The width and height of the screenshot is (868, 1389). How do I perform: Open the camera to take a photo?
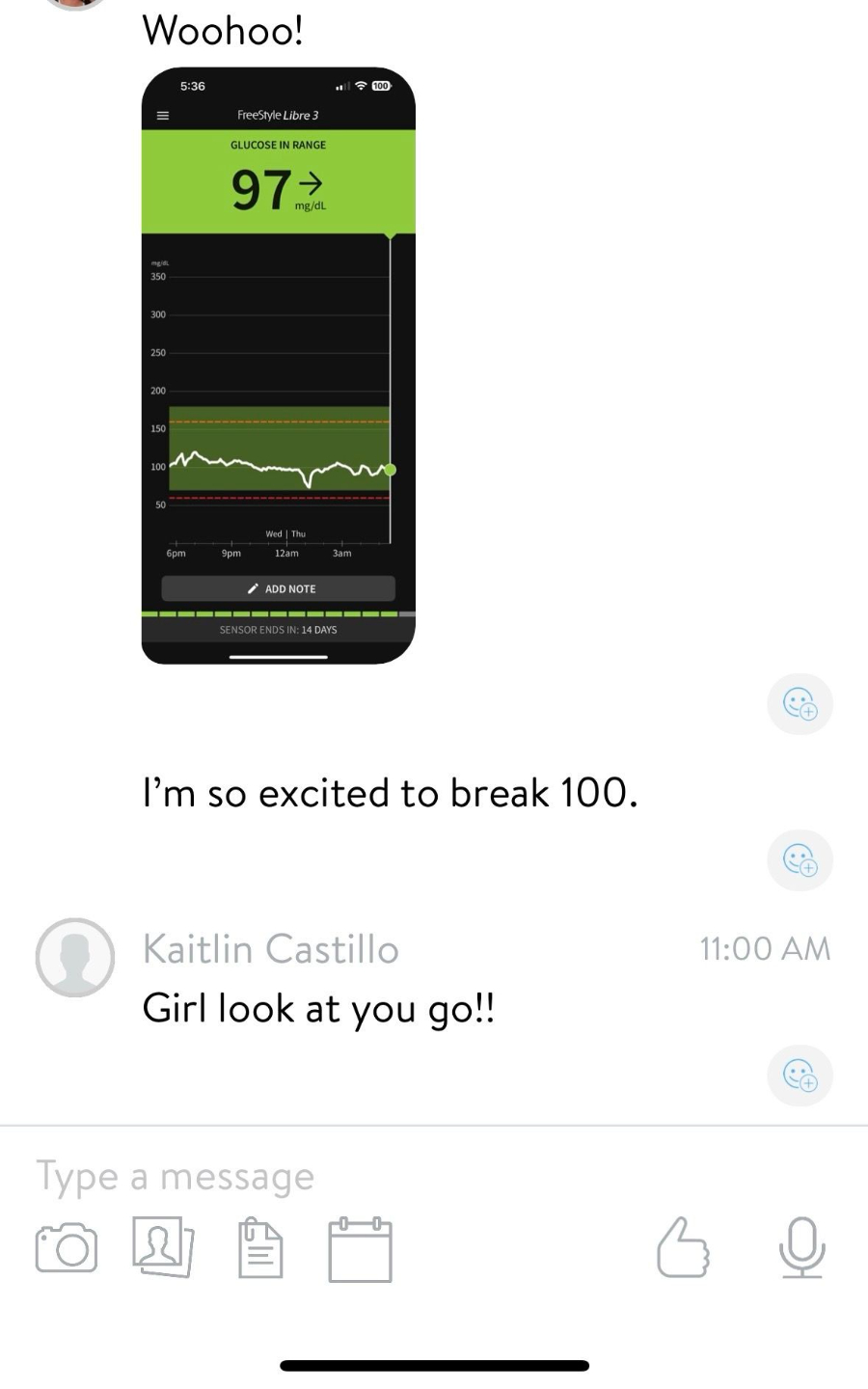click(67, 1249)
